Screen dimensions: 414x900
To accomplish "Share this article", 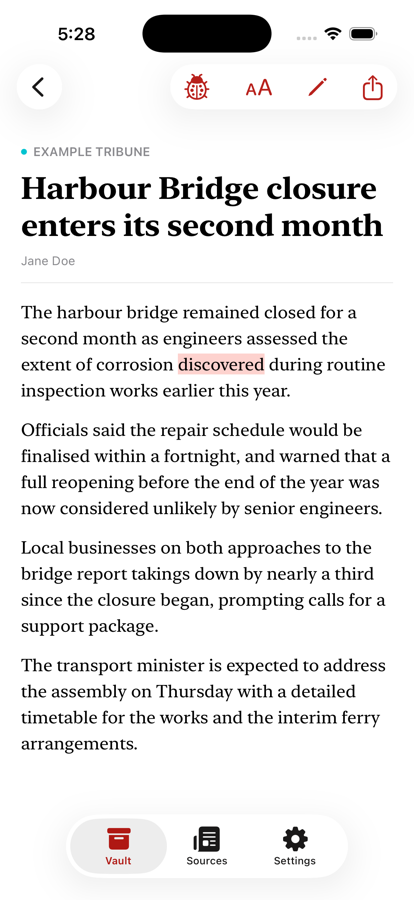I will (373, 87).
